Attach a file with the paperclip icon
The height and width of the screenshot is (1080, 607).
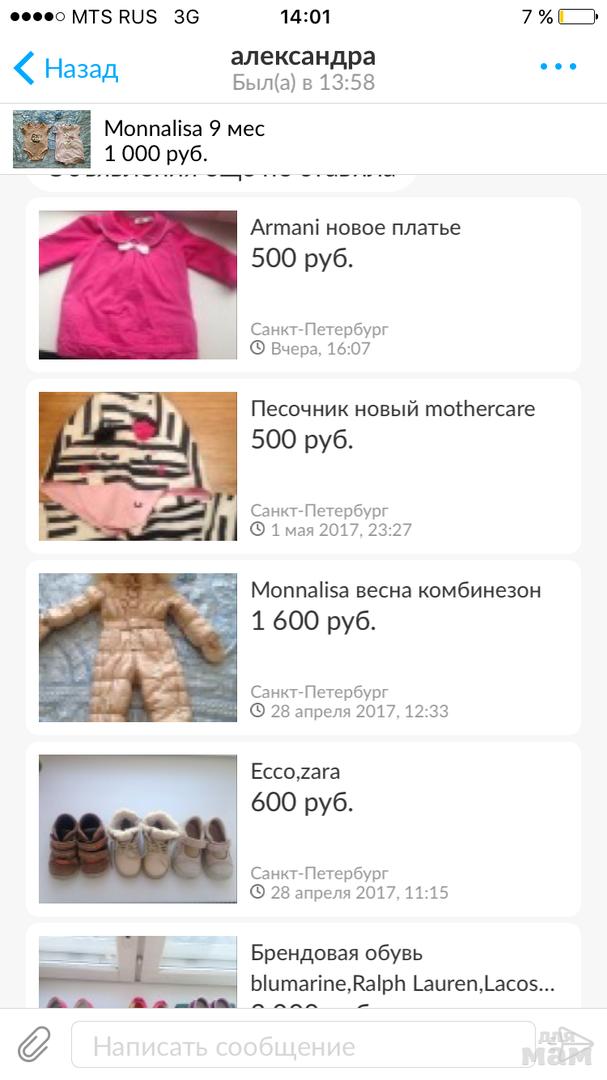(x=34, y=1046)
